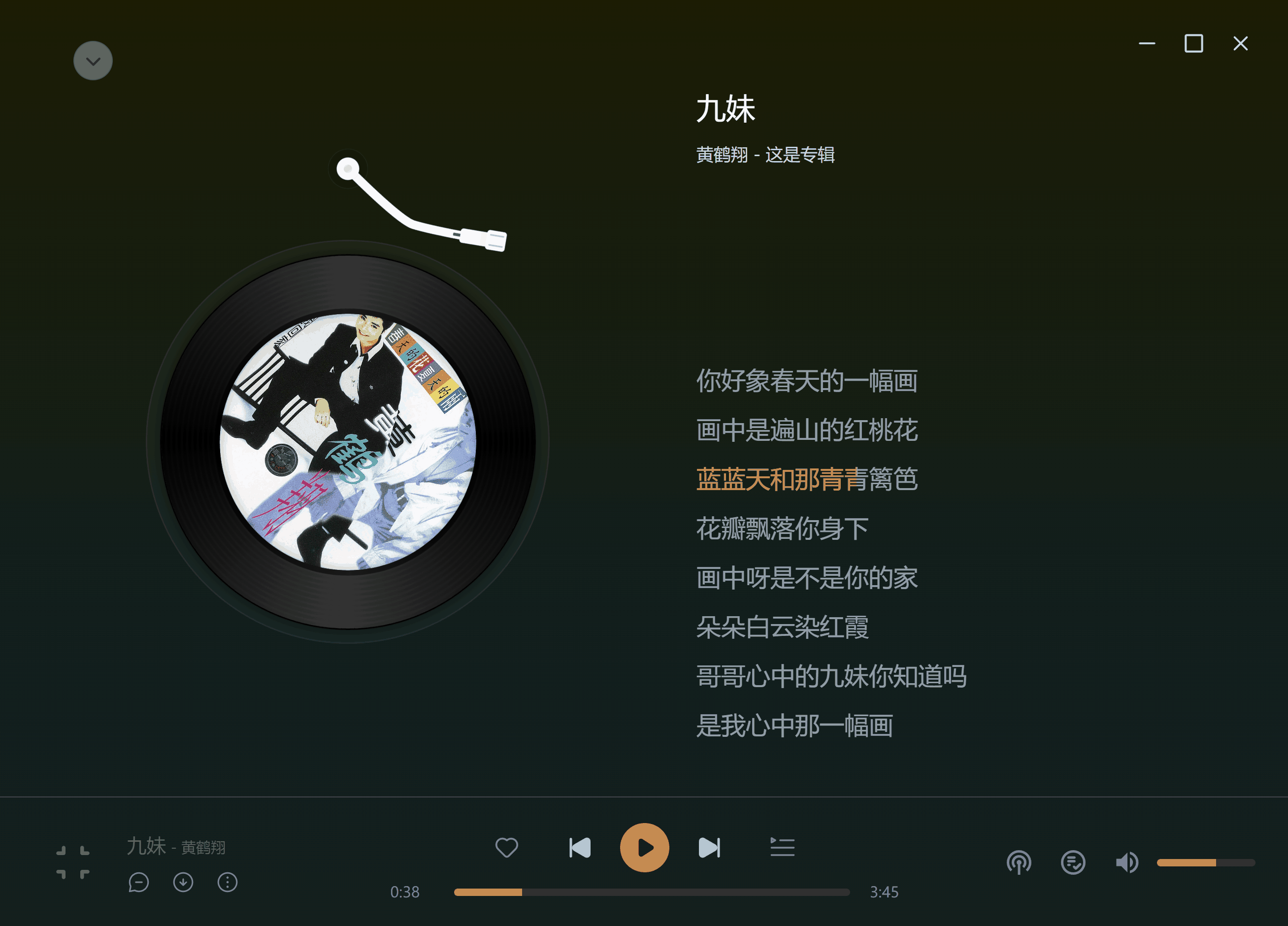Open the play queue list

tap(782, 848)
